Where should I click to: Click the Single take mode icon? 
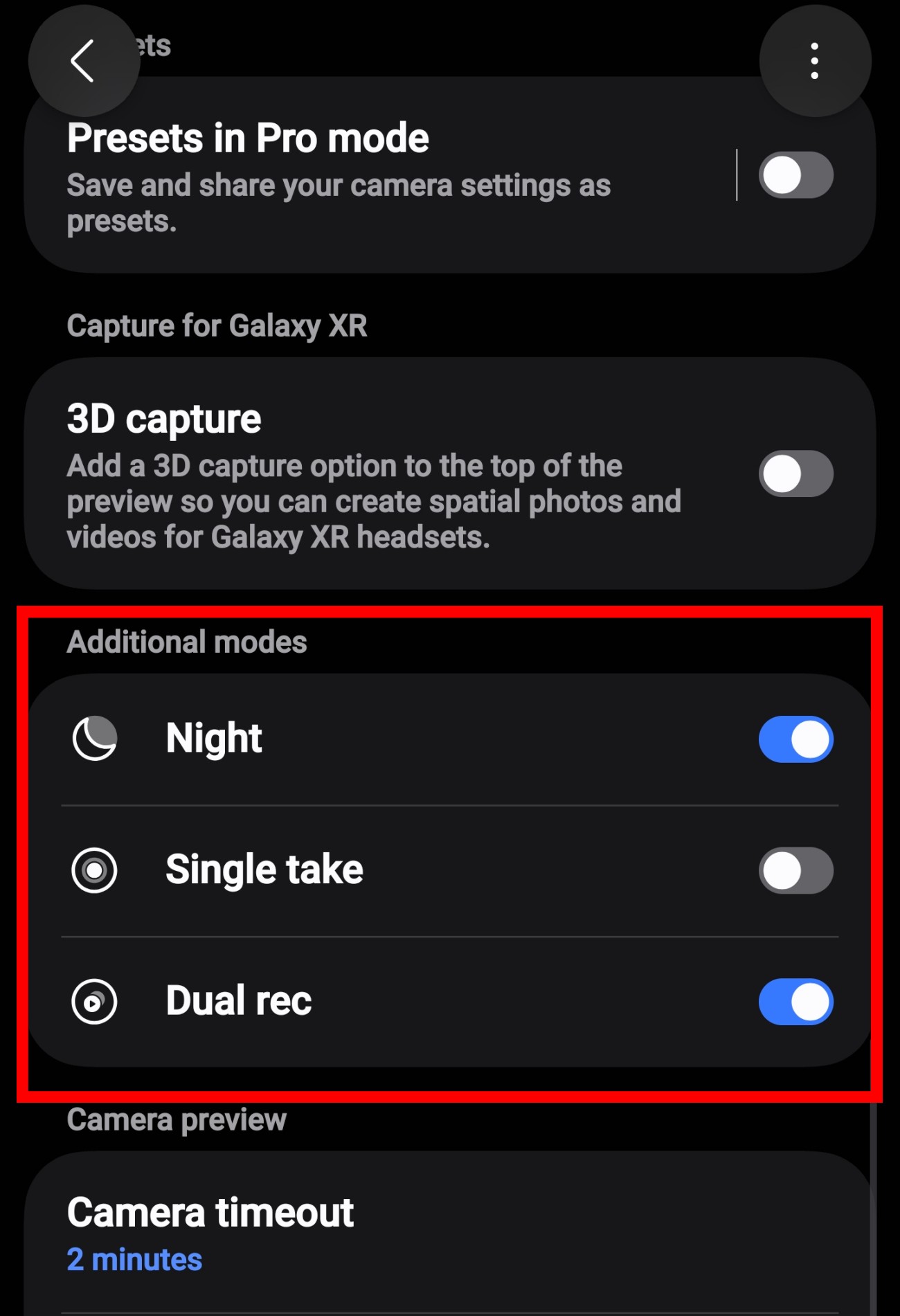tap(93, 871)
